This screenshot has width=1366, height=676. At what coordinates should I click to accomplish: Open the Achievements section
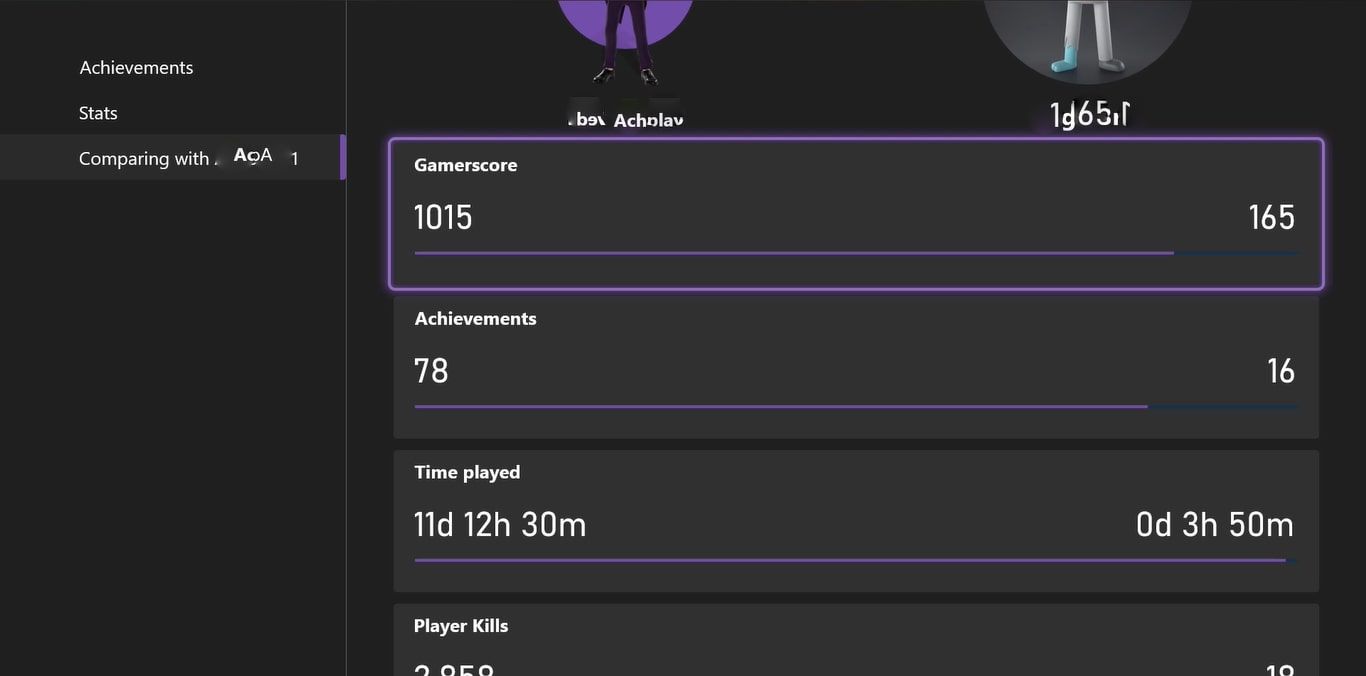136,68
